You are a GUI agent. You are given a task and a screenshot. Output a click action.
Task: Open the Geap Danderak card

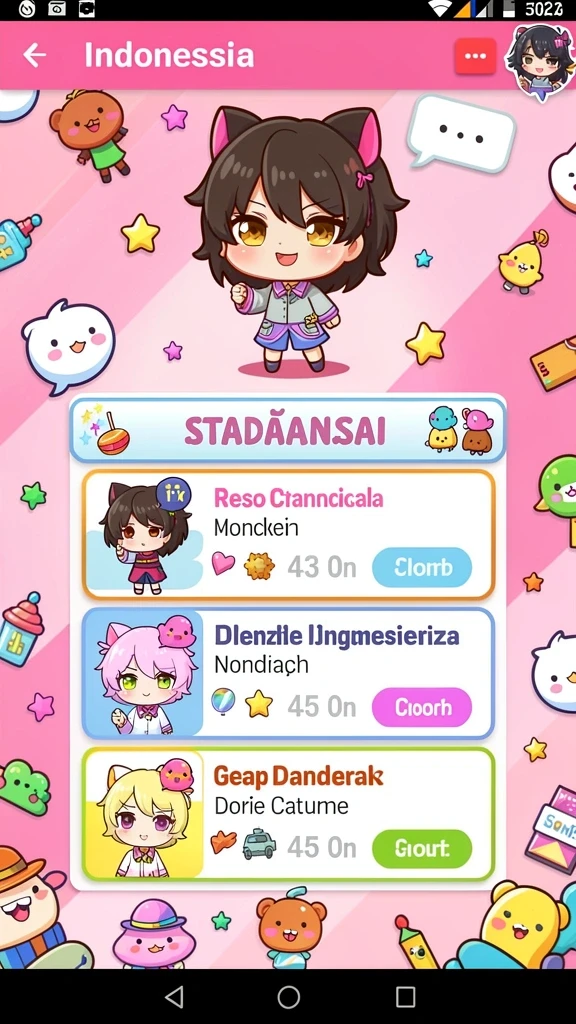coord(288,814)
